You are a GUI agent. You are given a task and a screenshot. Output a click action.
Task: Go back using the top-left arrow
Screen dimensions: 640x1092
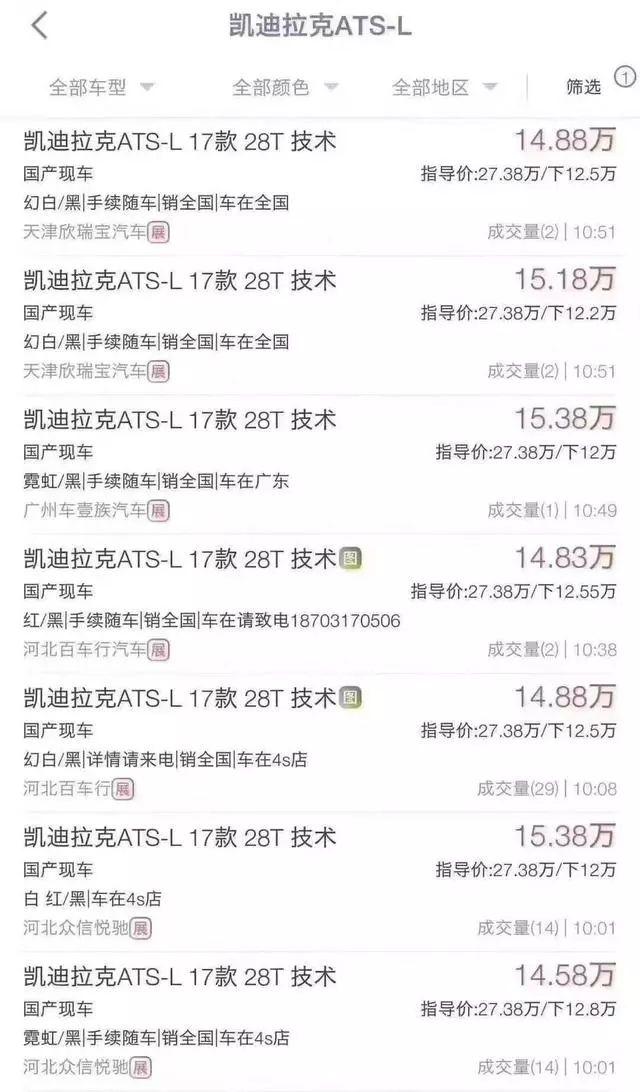tap(40, 26)
